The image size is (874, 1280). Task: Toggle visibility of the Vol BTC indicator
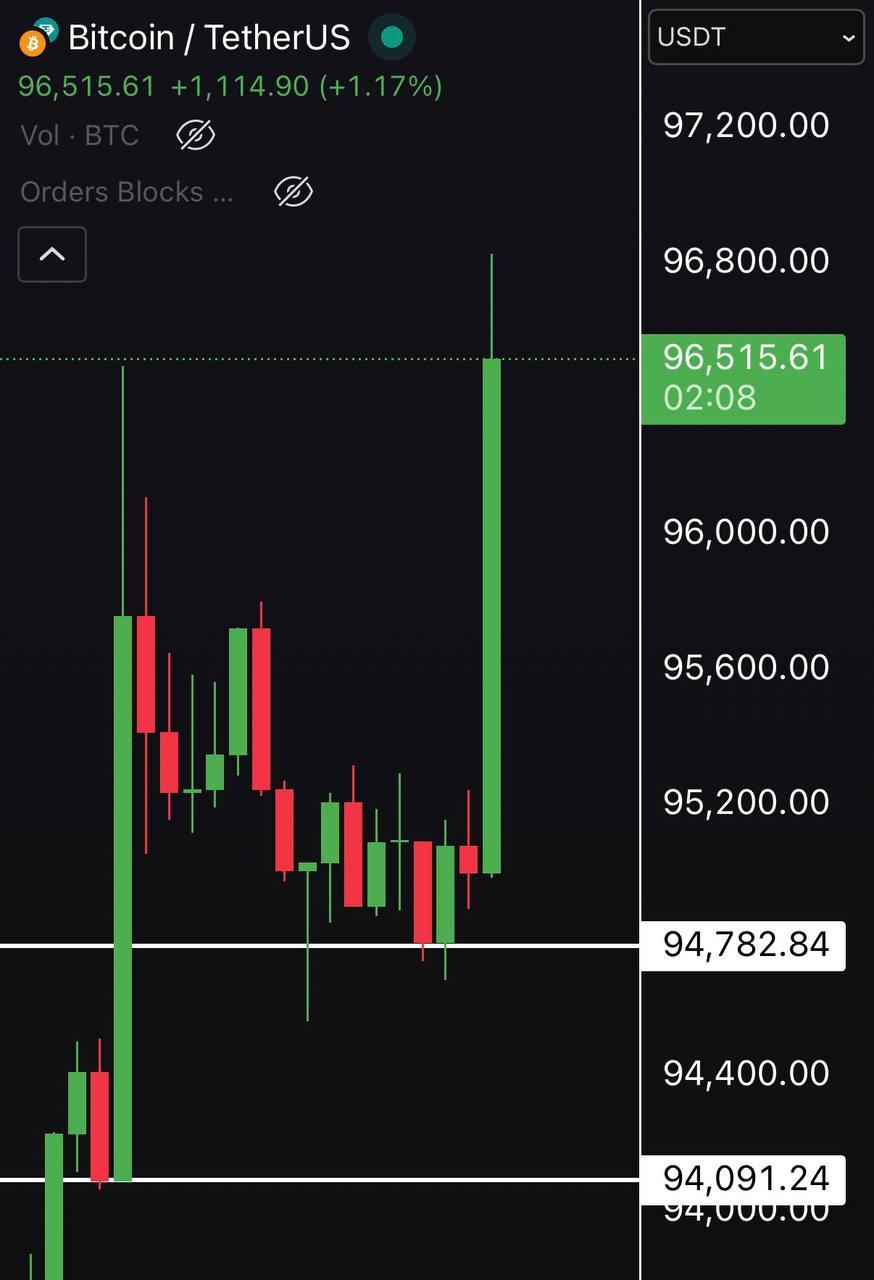pyautogui.click(x=196, y=135)
